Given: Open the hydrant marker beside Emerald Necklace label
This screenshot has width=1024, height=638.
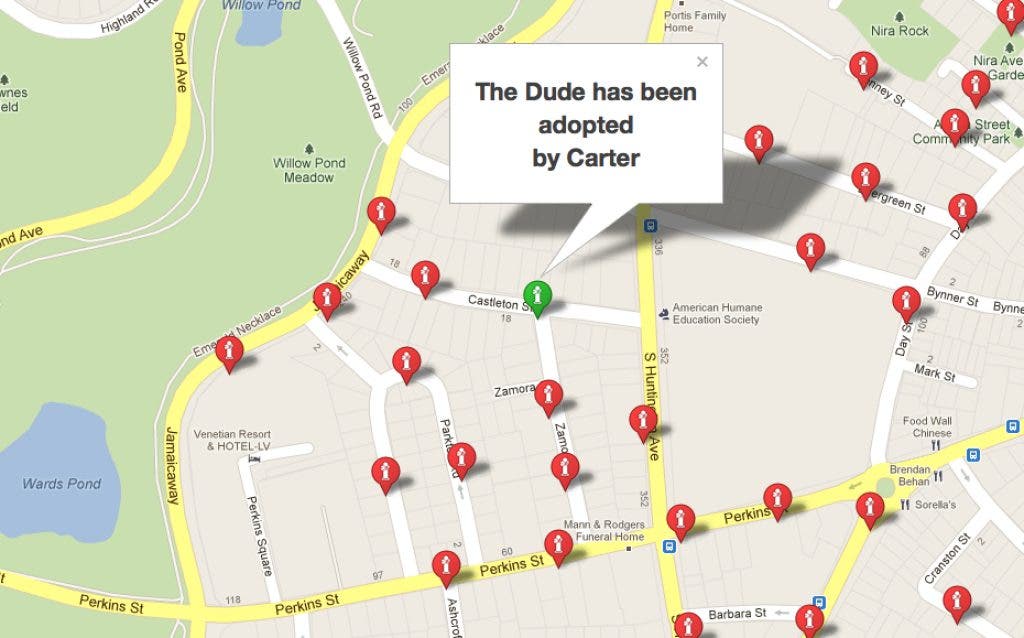Looking at the screenshot, I should pyautogui.click(x=230, y=352).
